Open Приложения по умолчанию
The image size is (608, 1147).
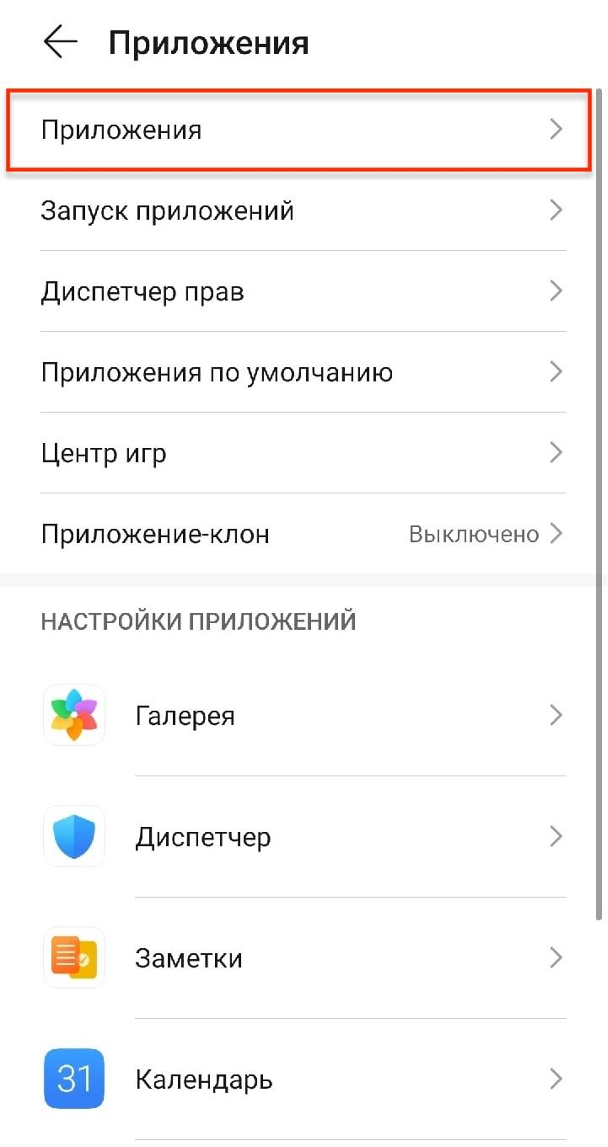point(304,372)
